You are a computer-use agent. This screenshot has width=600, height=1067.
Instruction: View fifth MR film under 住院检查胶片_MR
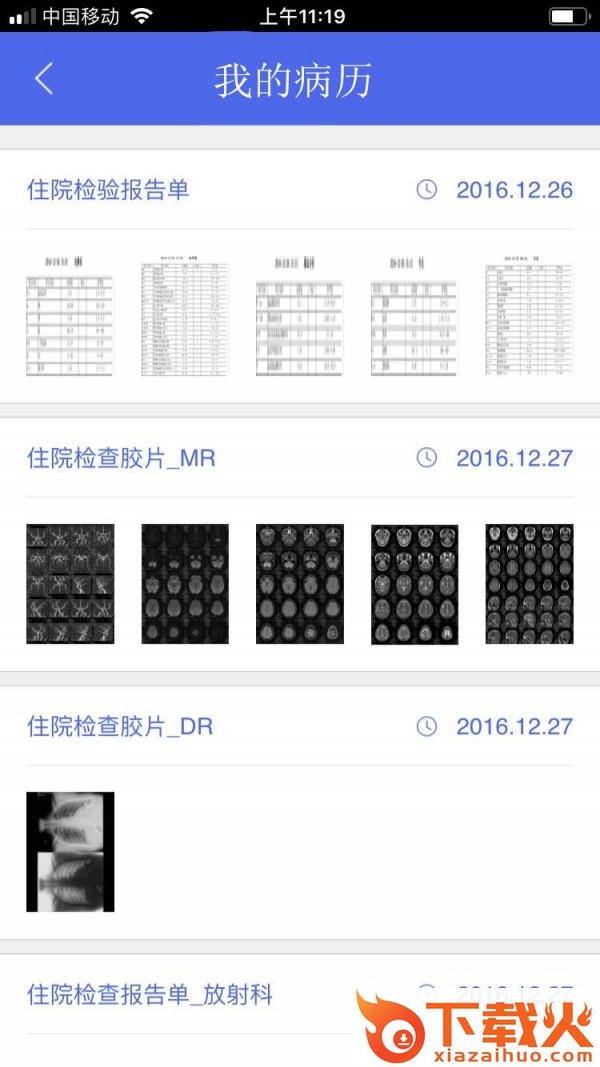529,584
